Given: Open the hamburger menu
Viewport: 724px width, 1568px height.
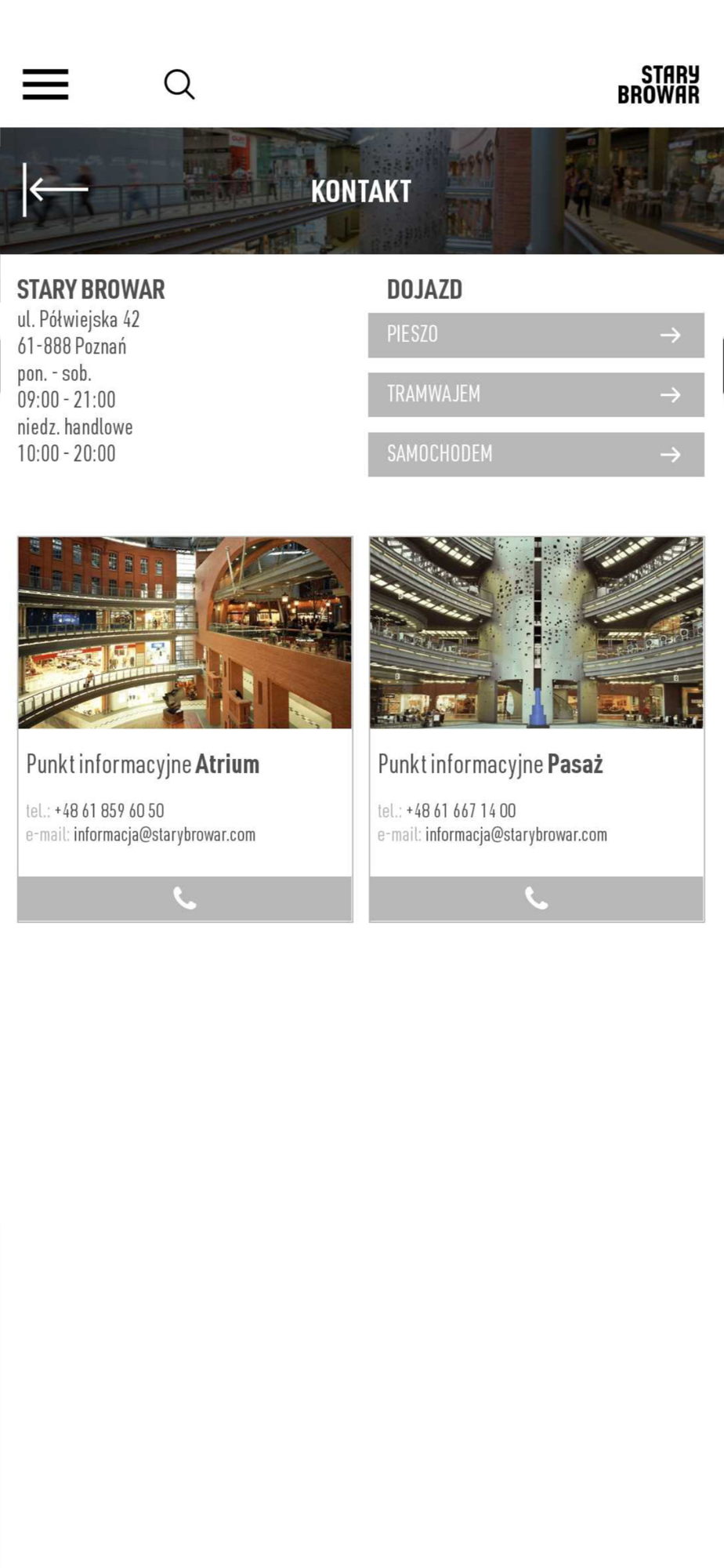Looking at the screenshot, I should (45, 84).
